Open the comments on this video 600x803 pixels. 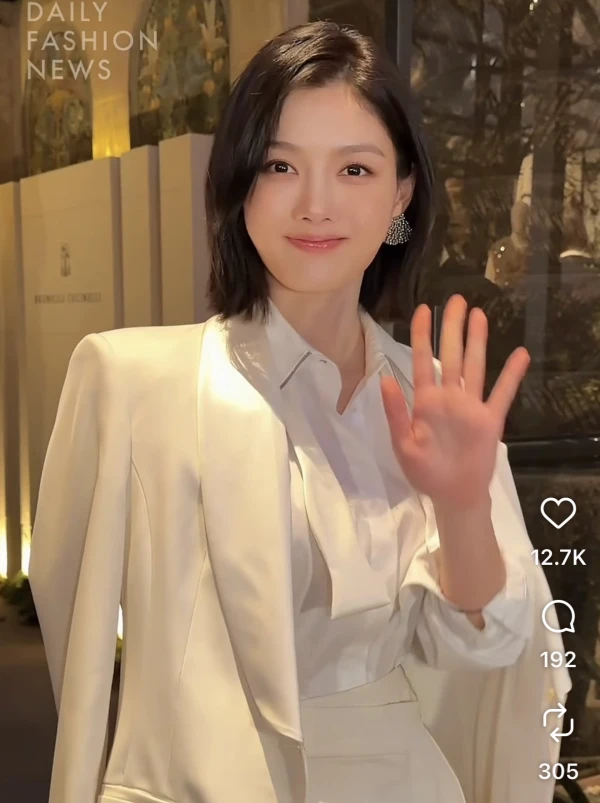point(558,617)
